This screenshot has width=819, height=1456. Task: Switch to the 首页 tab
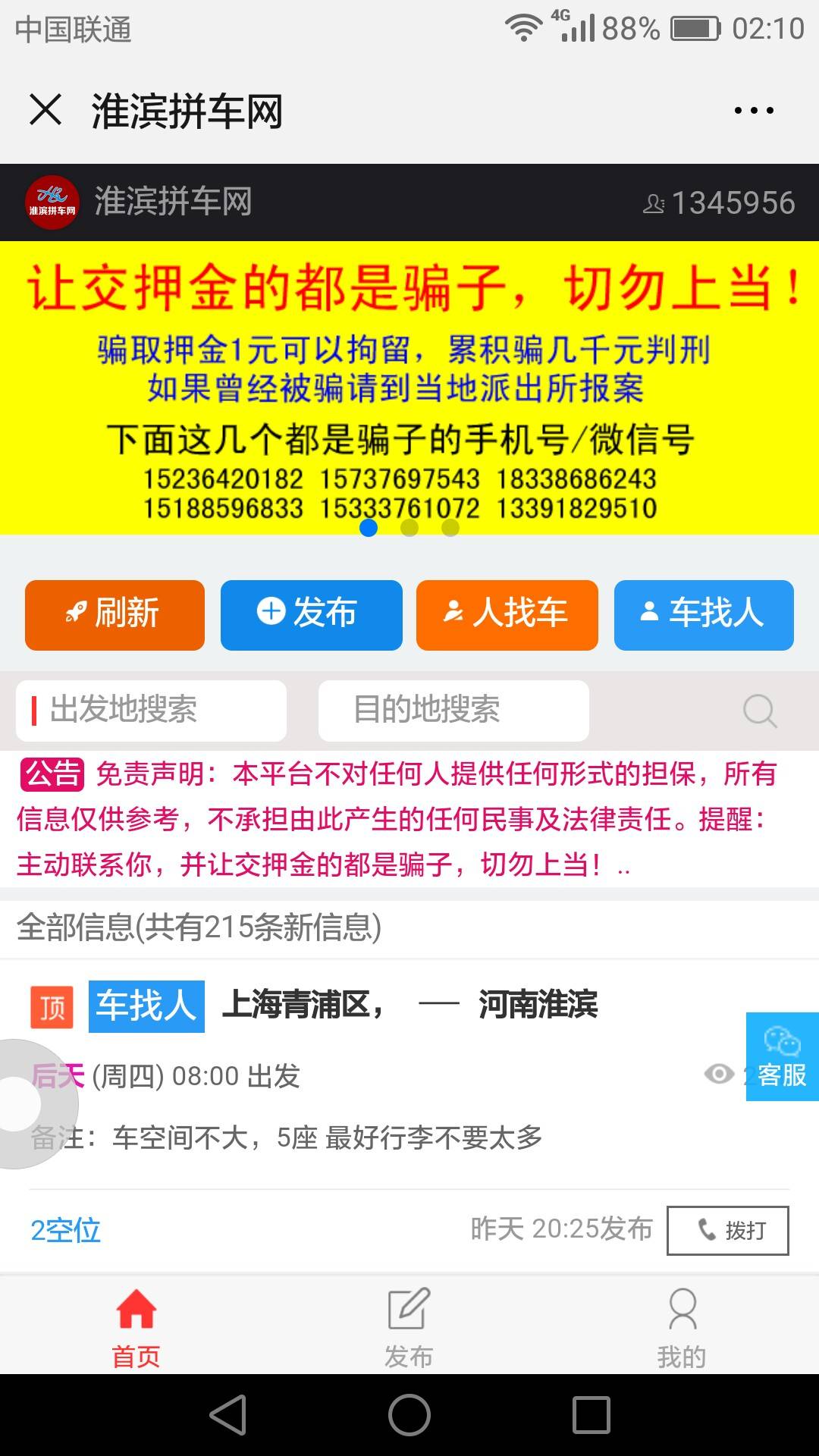tap(136, 1327)
